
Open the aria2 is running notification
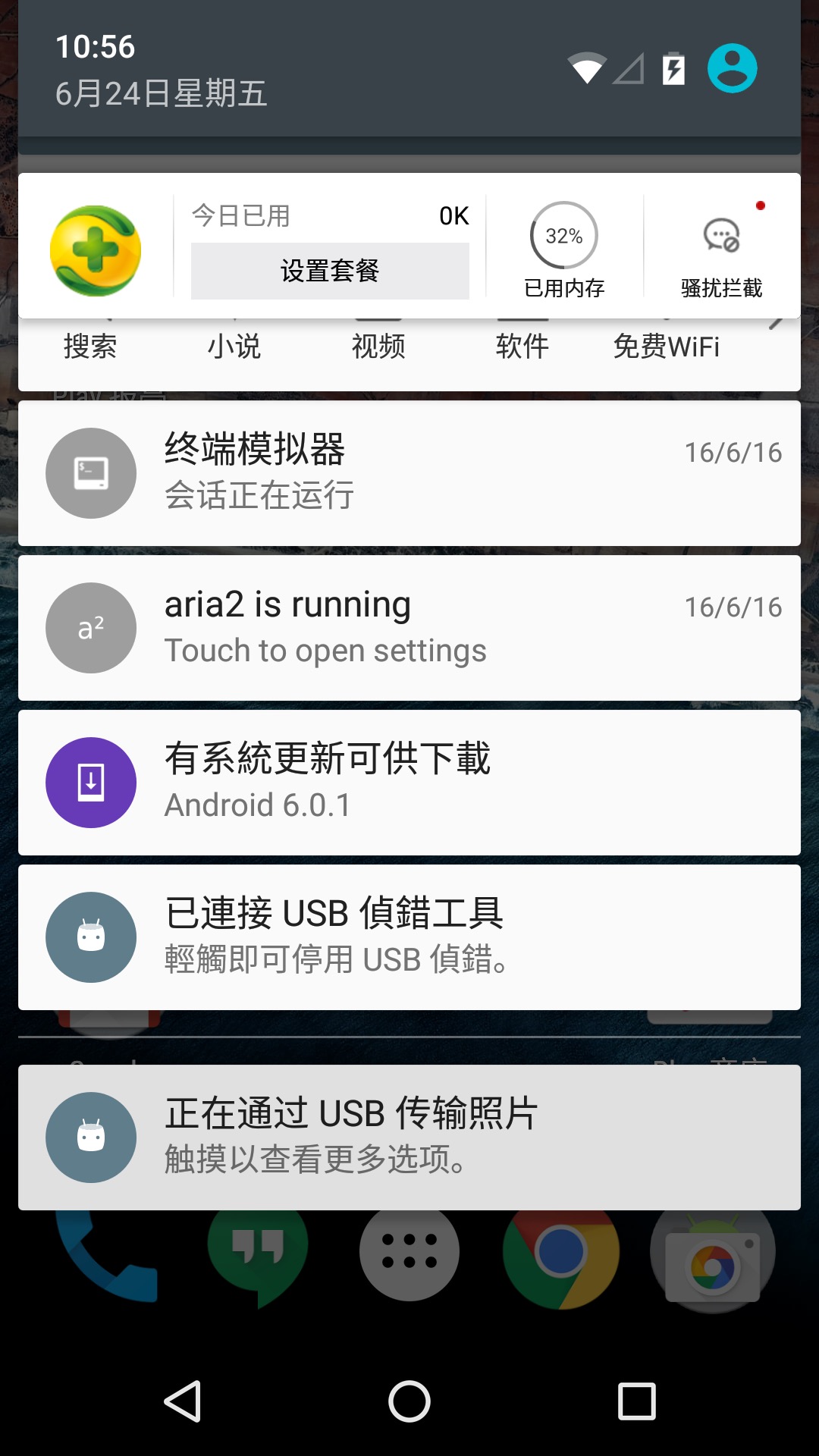pos(409,628)
